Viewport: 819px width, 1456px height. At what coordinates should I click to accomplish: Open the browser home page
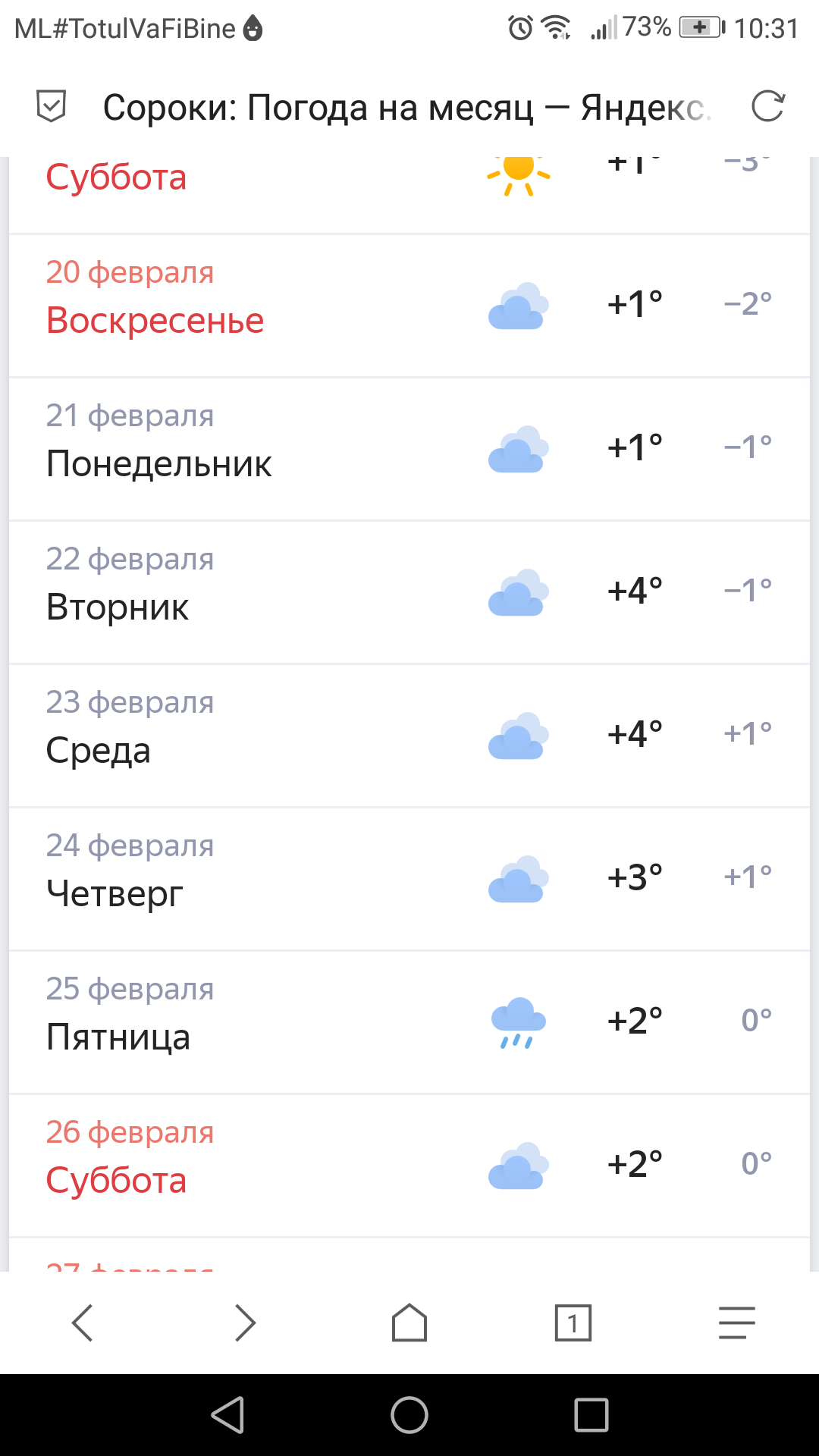pyautogui.click(x=409, y=1323)
